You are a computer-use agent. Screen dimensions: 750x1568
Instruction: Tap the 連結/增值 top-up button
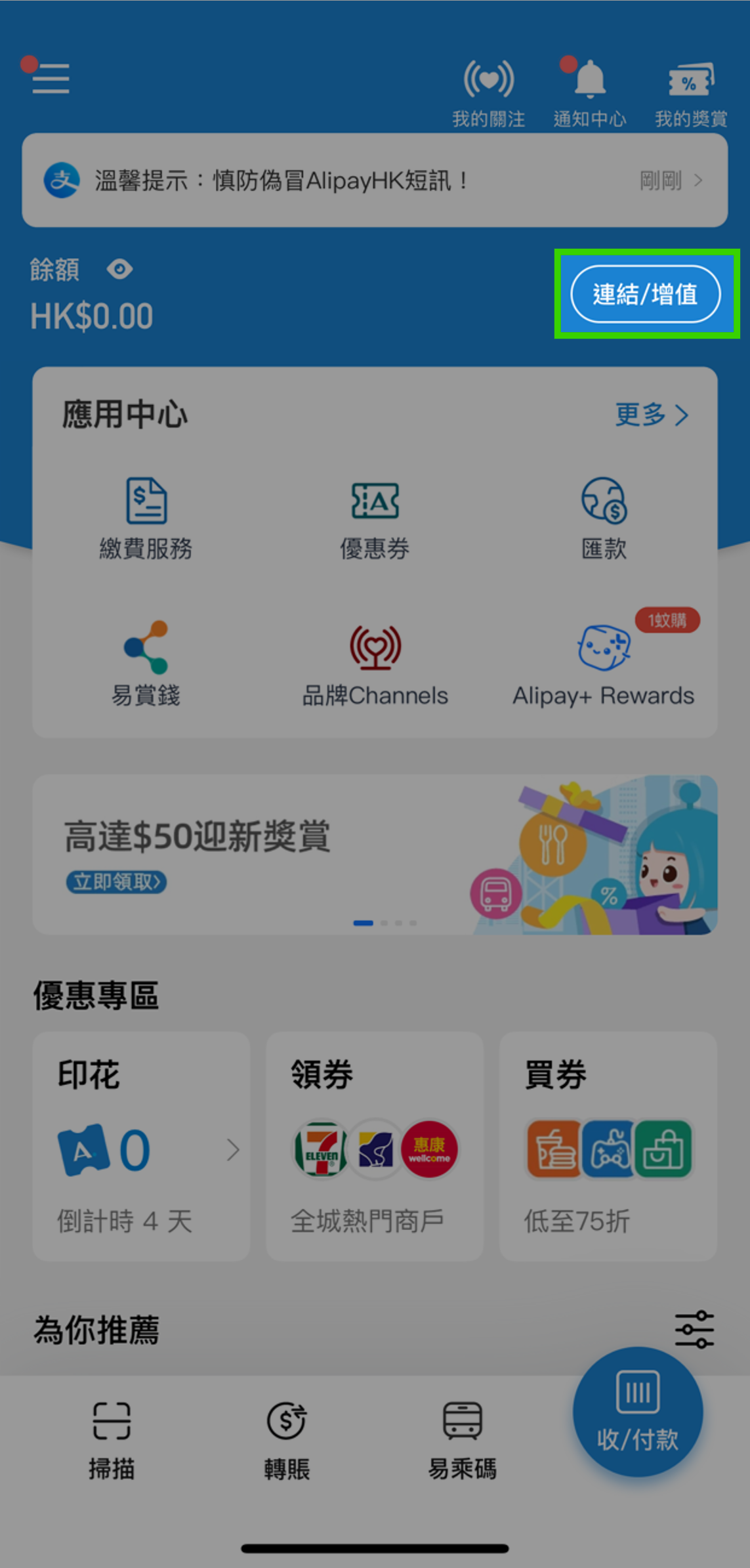click(646, 294)
